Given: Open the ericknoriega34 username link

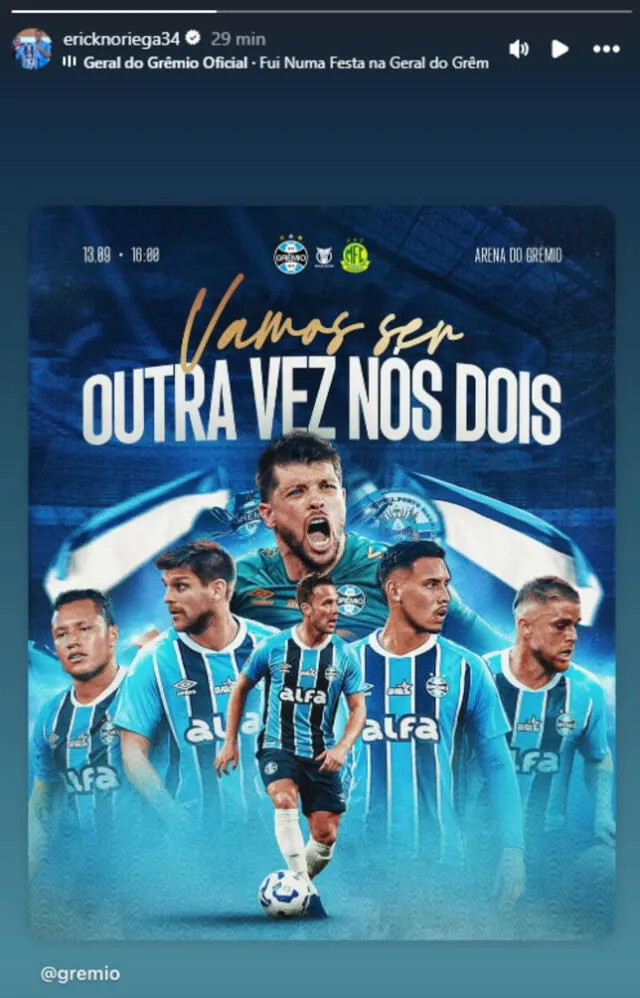Looking at the screenshot, I should pos(119,38).
